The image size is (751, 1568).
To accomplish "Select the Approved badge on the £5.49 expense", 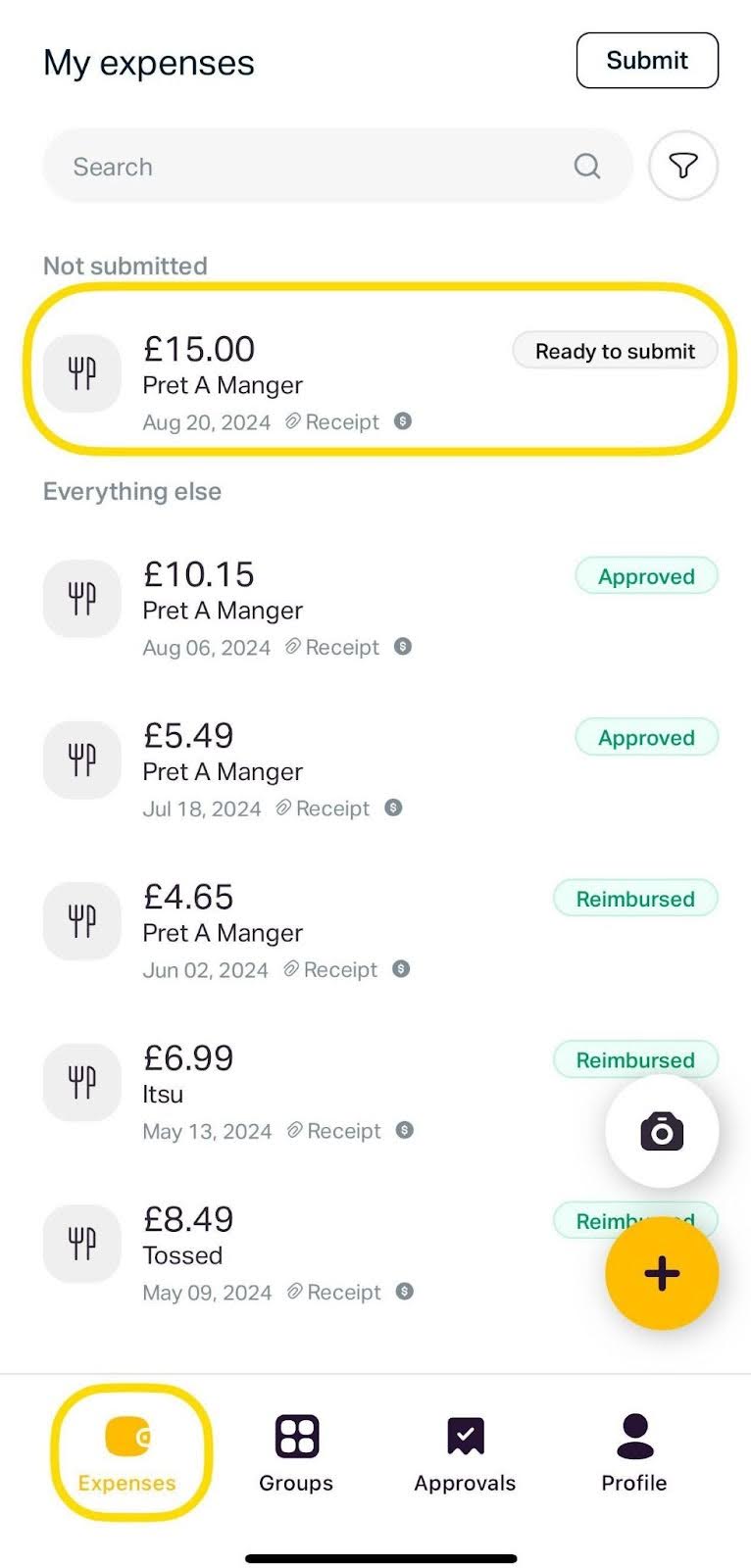I will click(646, 737).
